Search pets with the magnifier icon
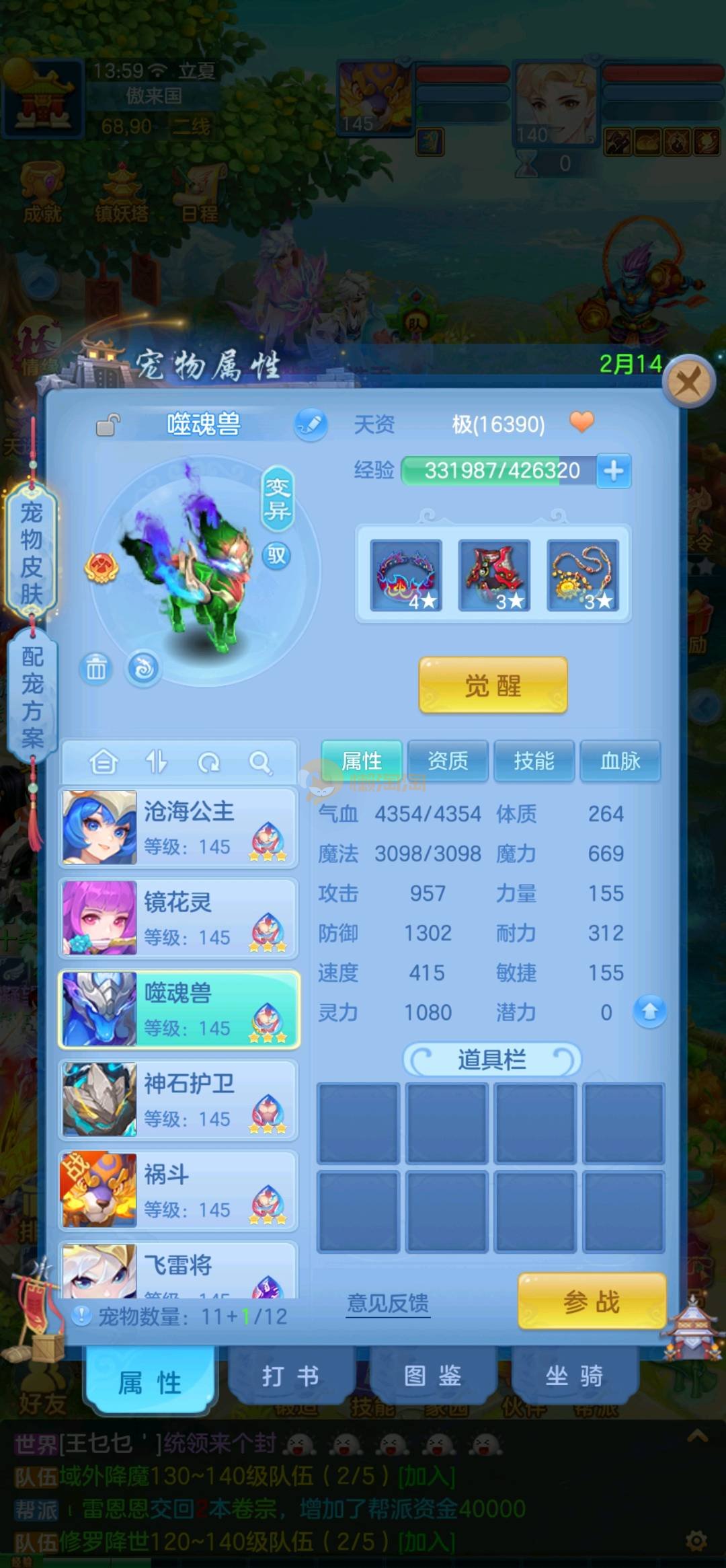Image resolution: width=726 pixels, height=1568 pixels. [x=260, y=762]
